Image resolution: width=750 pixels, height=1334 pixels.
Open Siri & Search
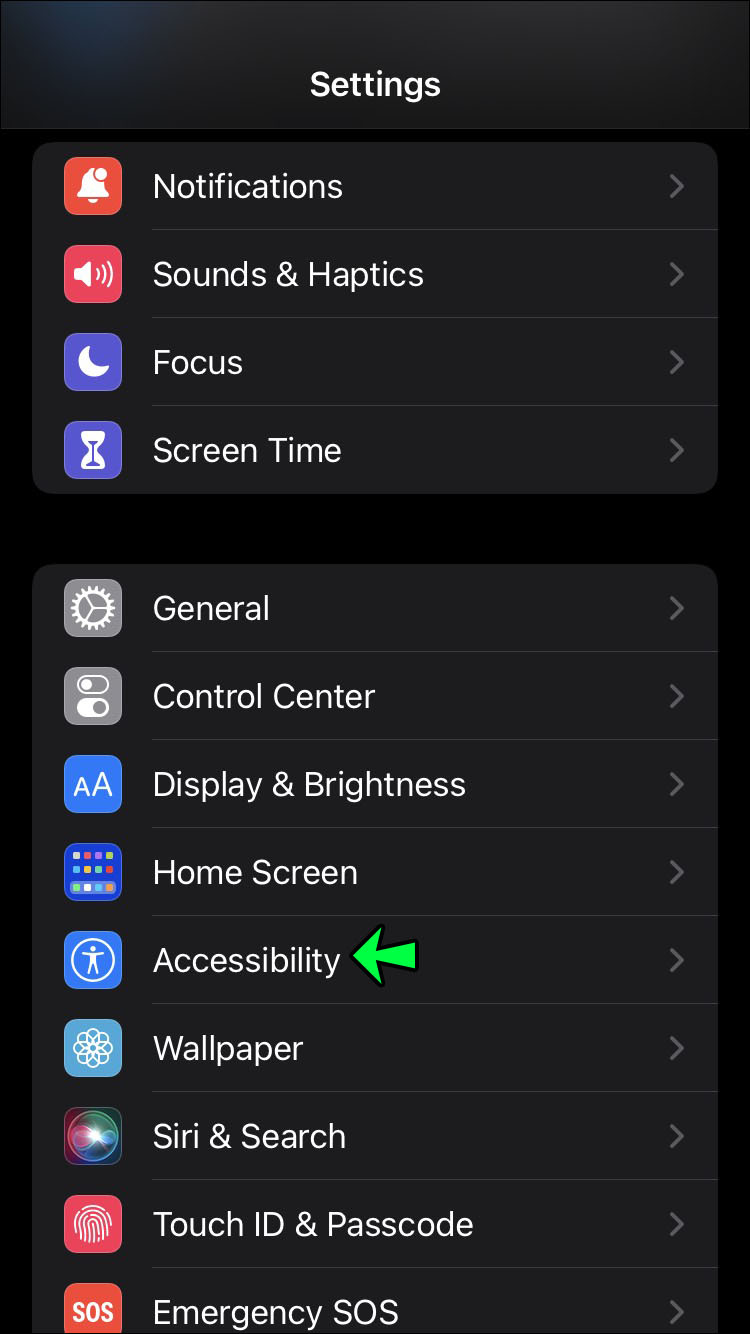point(375,1137)
